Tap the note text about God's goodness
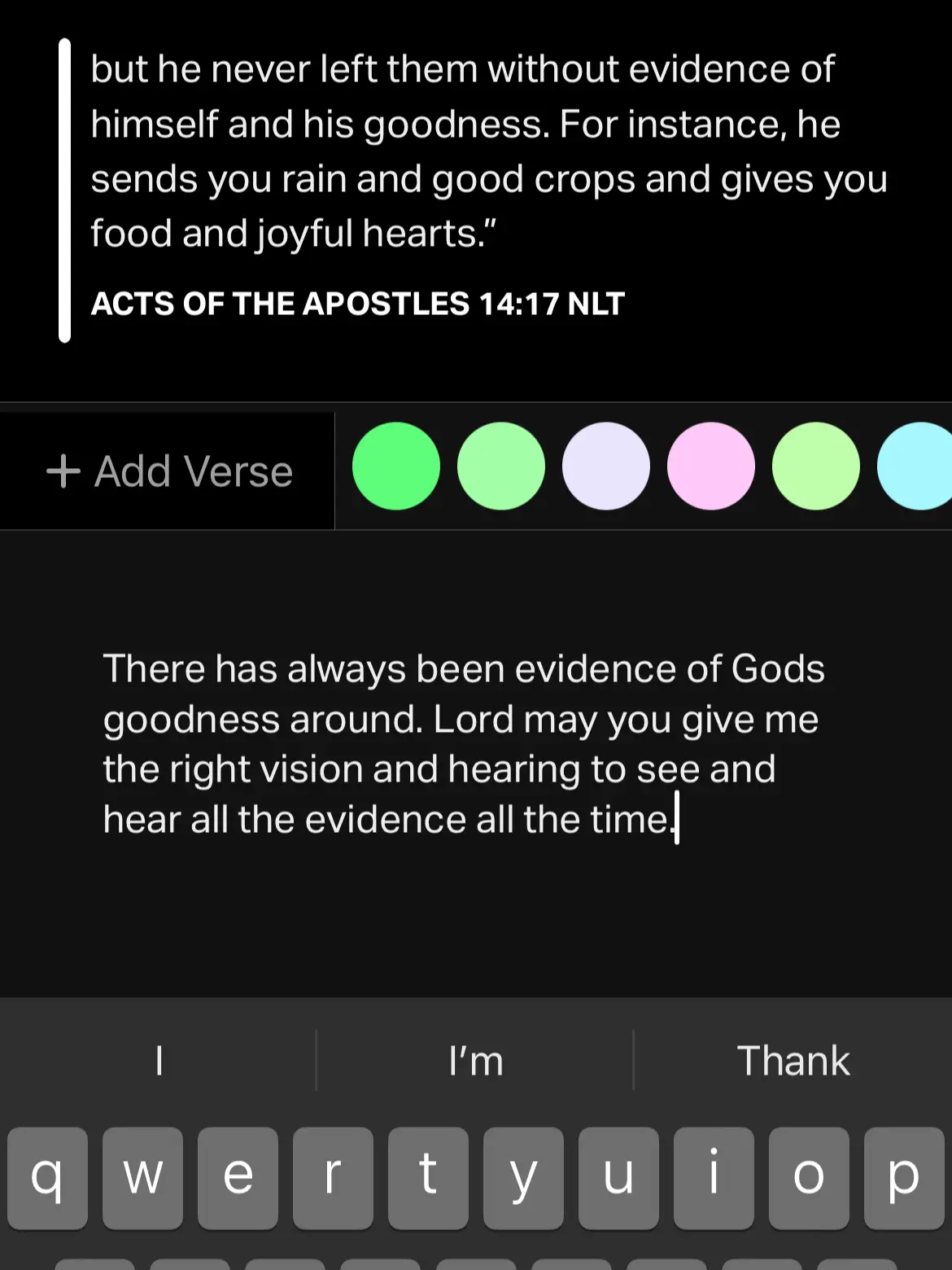The height and width of the screenshot is (1270, 952). tap(464, 743)
